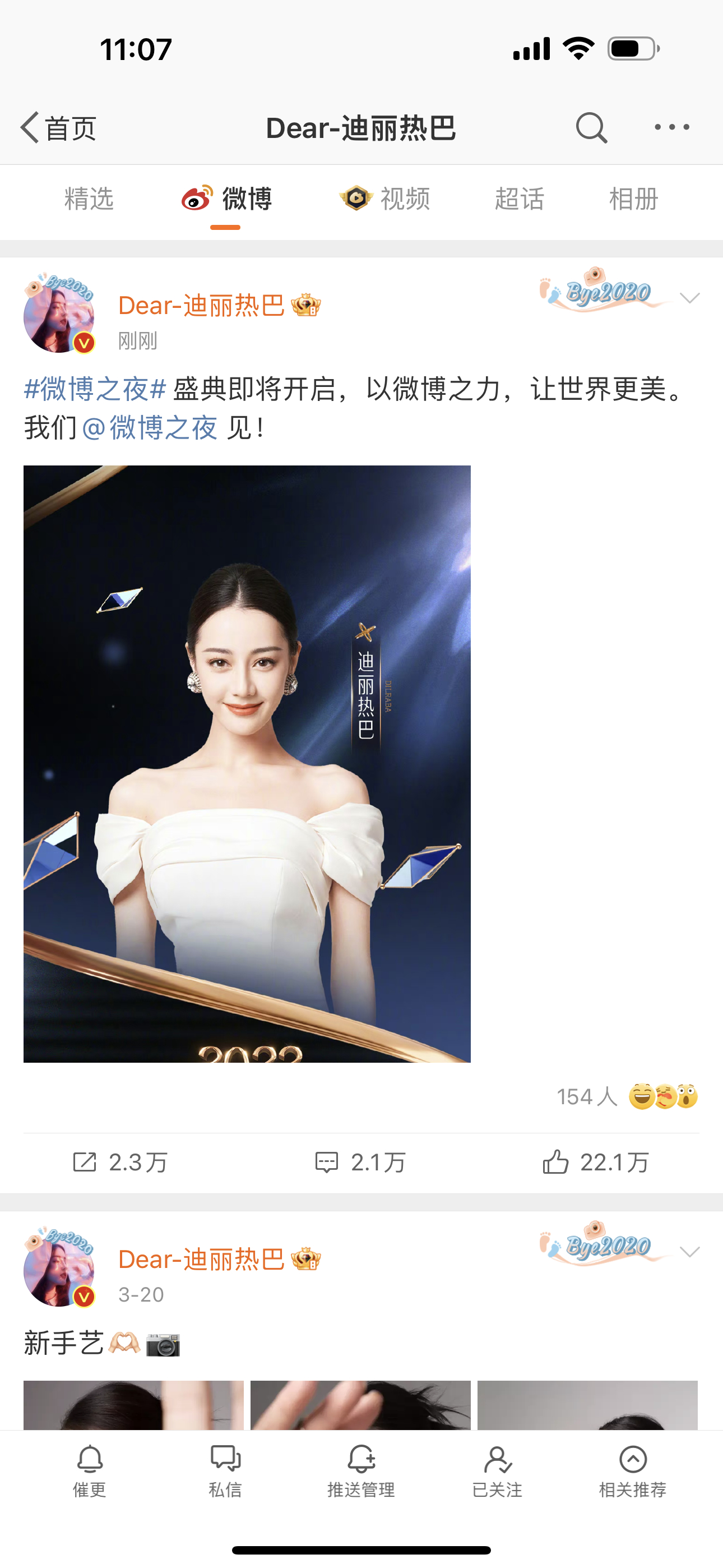The image size is (723, 1568).
Task: Open 相关推荐 recommendations
Action: [633, 1470]
